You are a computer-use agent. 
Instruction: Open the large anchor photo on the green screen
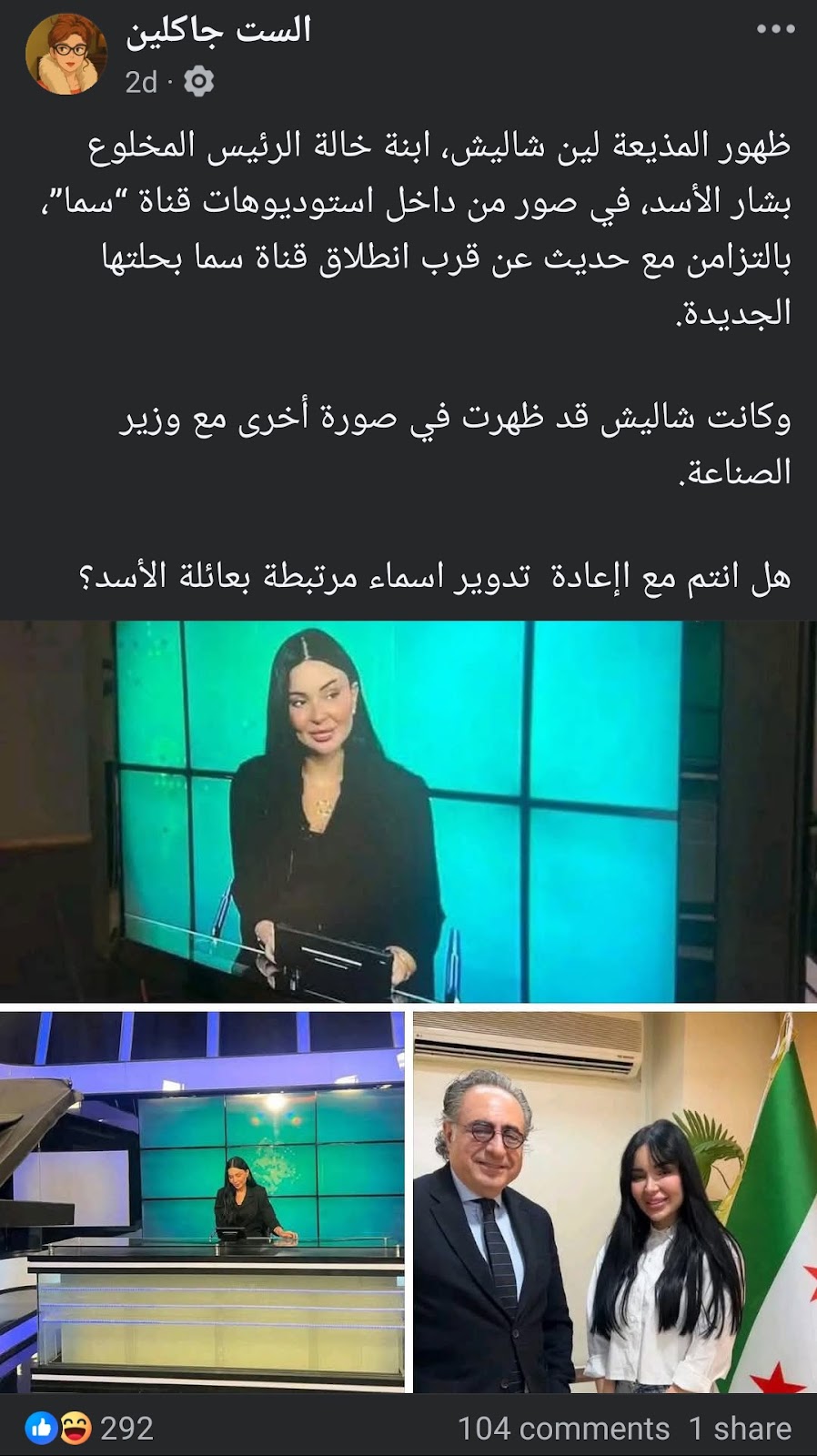pos(408,811)
